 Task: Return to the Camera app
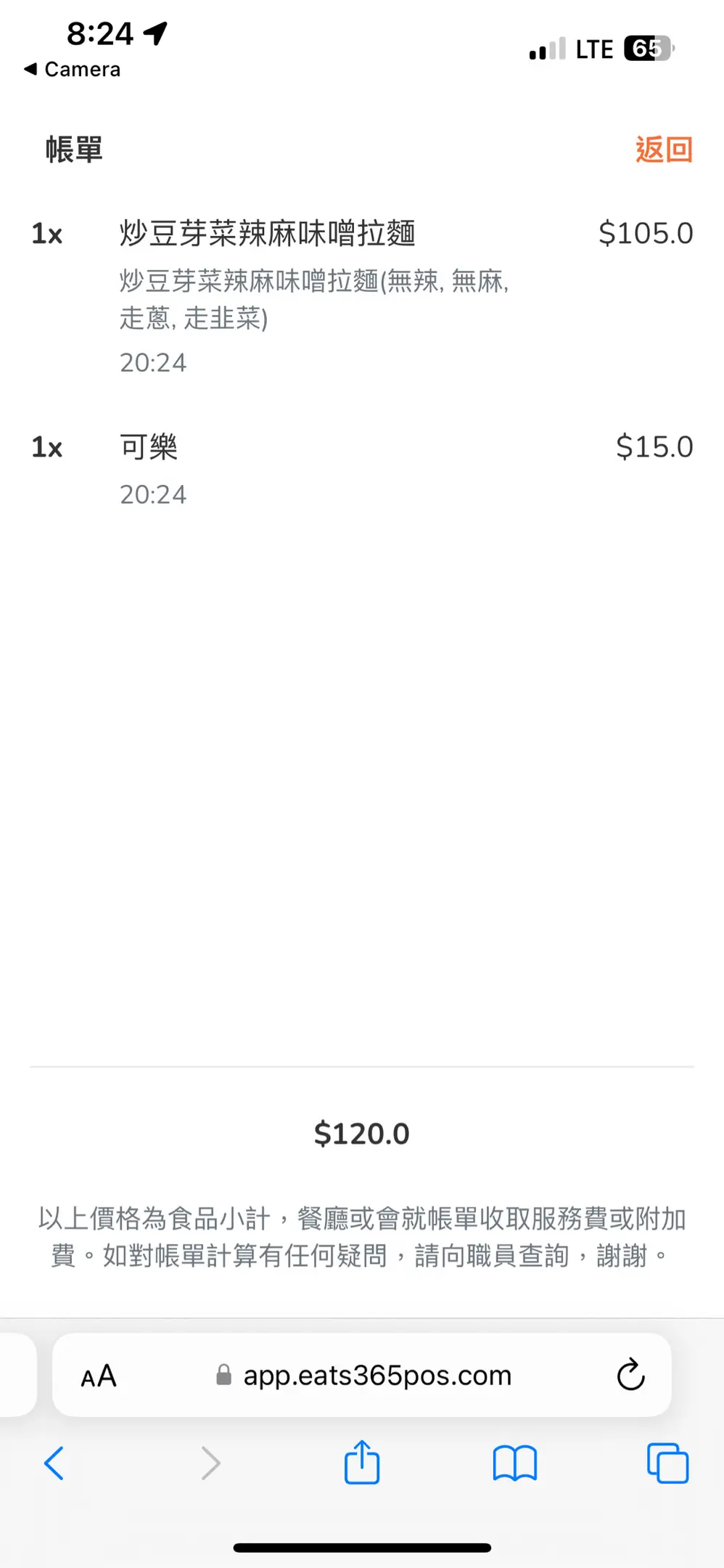tap(72, 70)
